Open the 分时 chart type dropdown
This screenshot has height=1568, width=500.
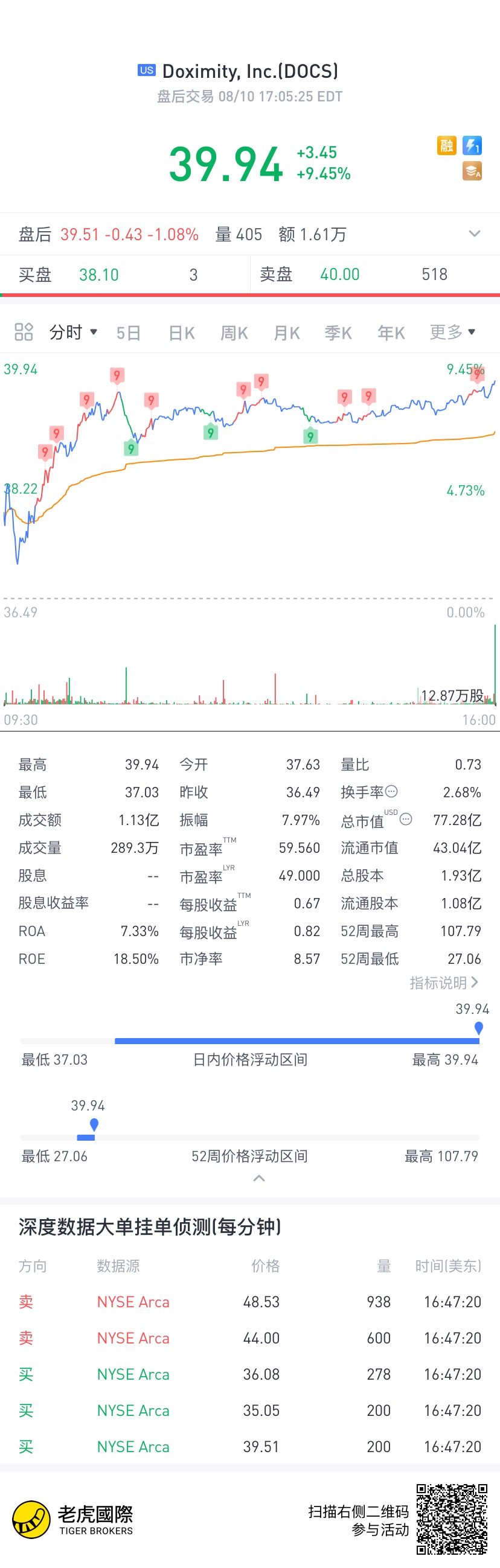click(73, 333)
